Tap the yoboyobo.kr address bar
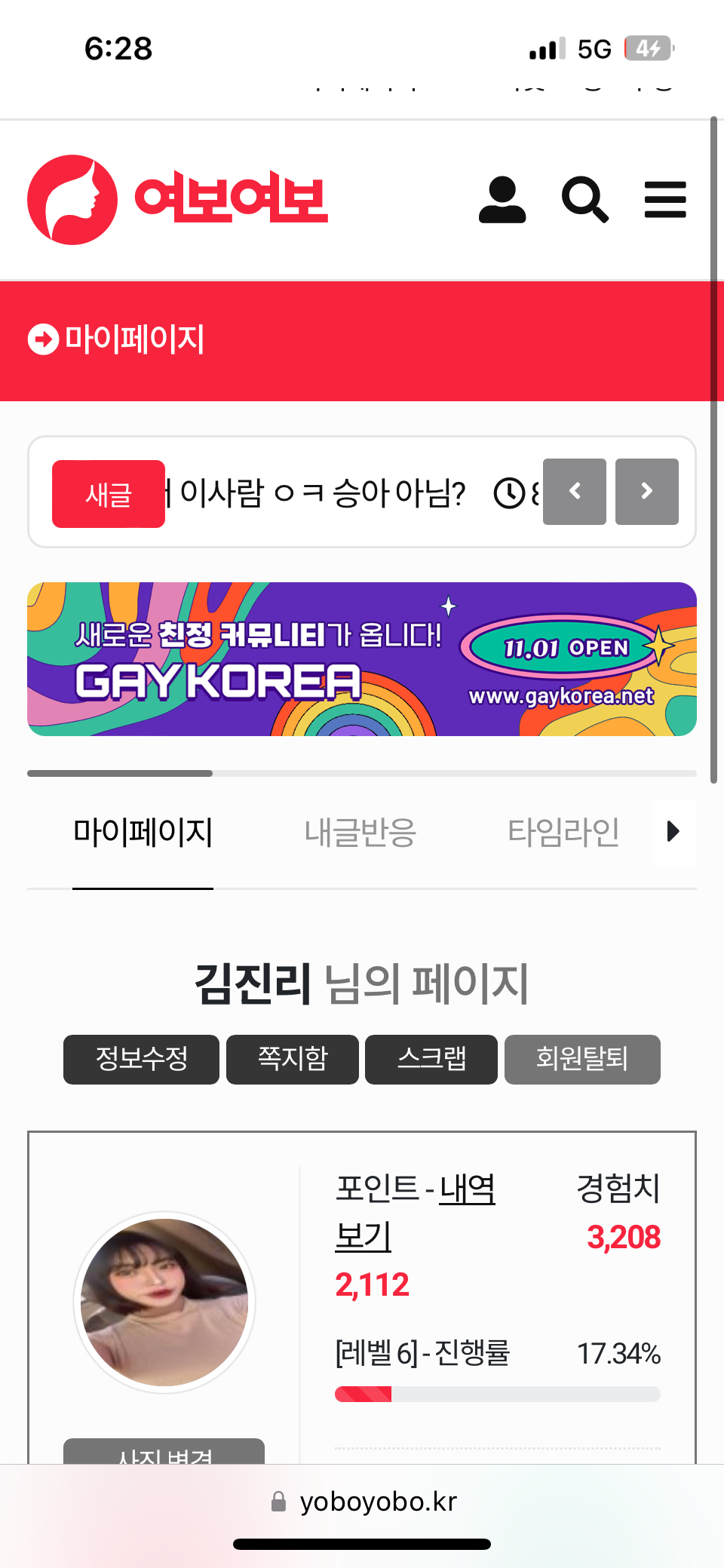This screenshot has width=724, height=1568. tap(364, 1502)
